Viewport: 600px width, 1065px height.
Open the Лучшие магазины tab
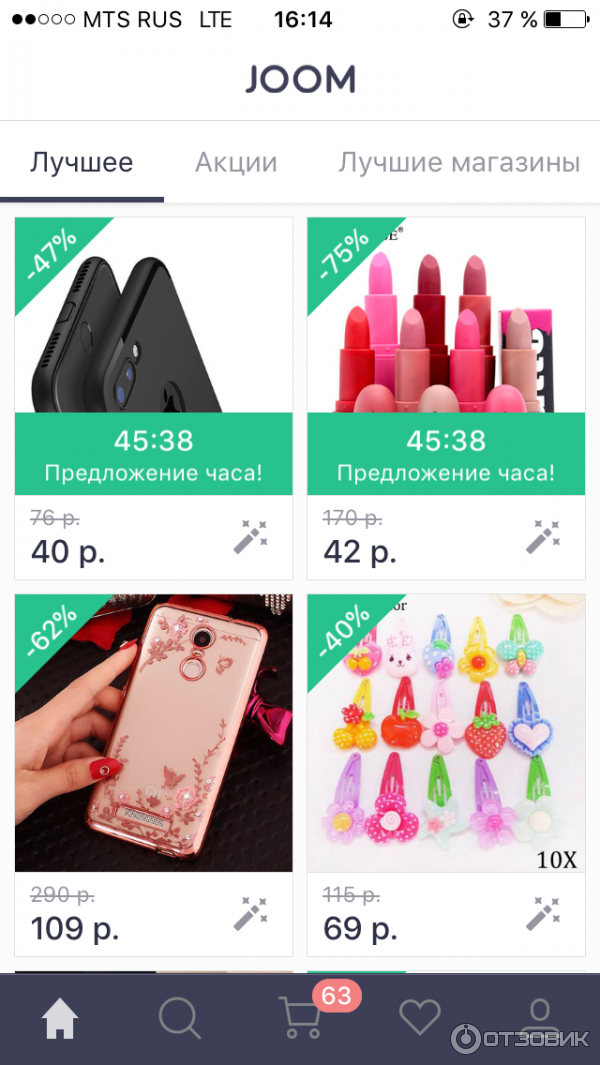click(458, 163)
